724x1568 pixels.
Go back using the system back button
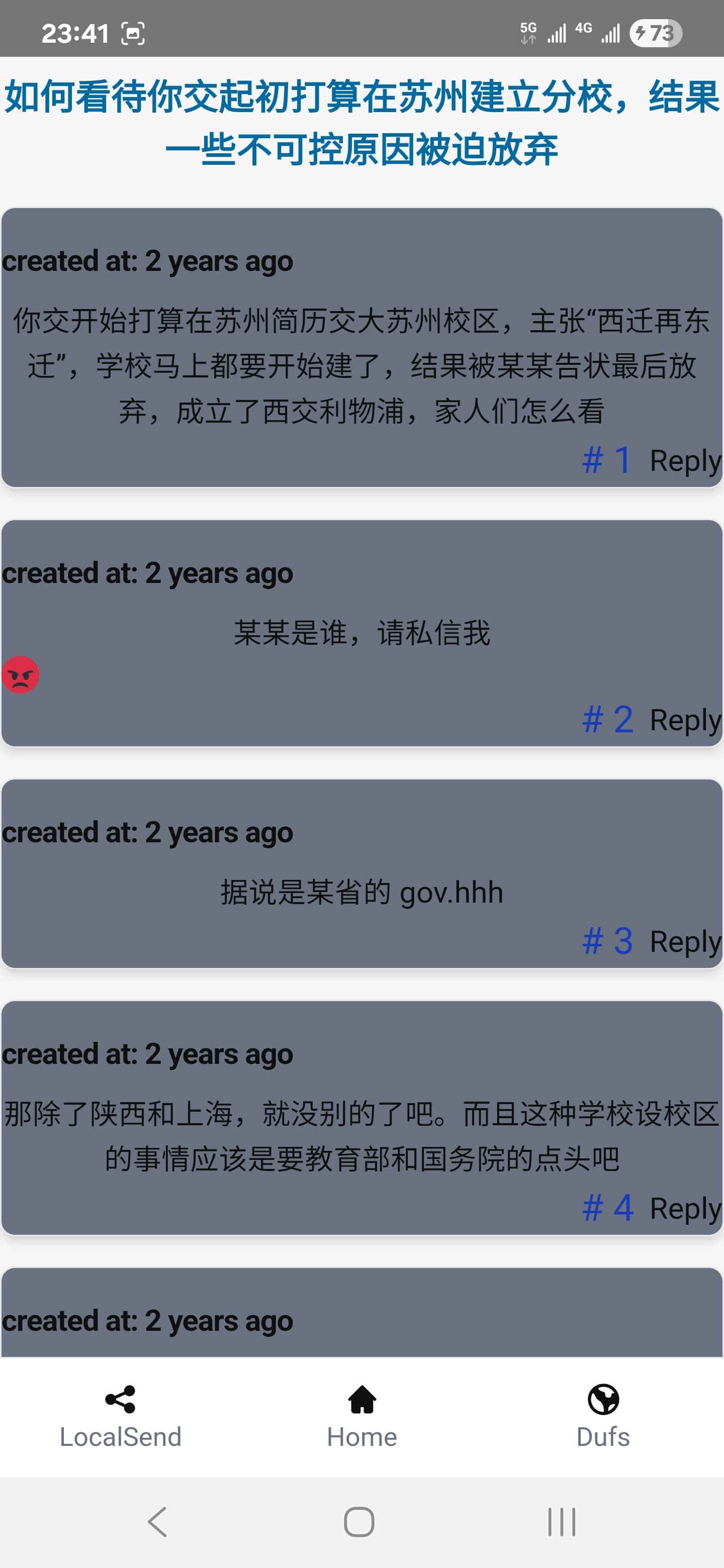[157, 1522]
